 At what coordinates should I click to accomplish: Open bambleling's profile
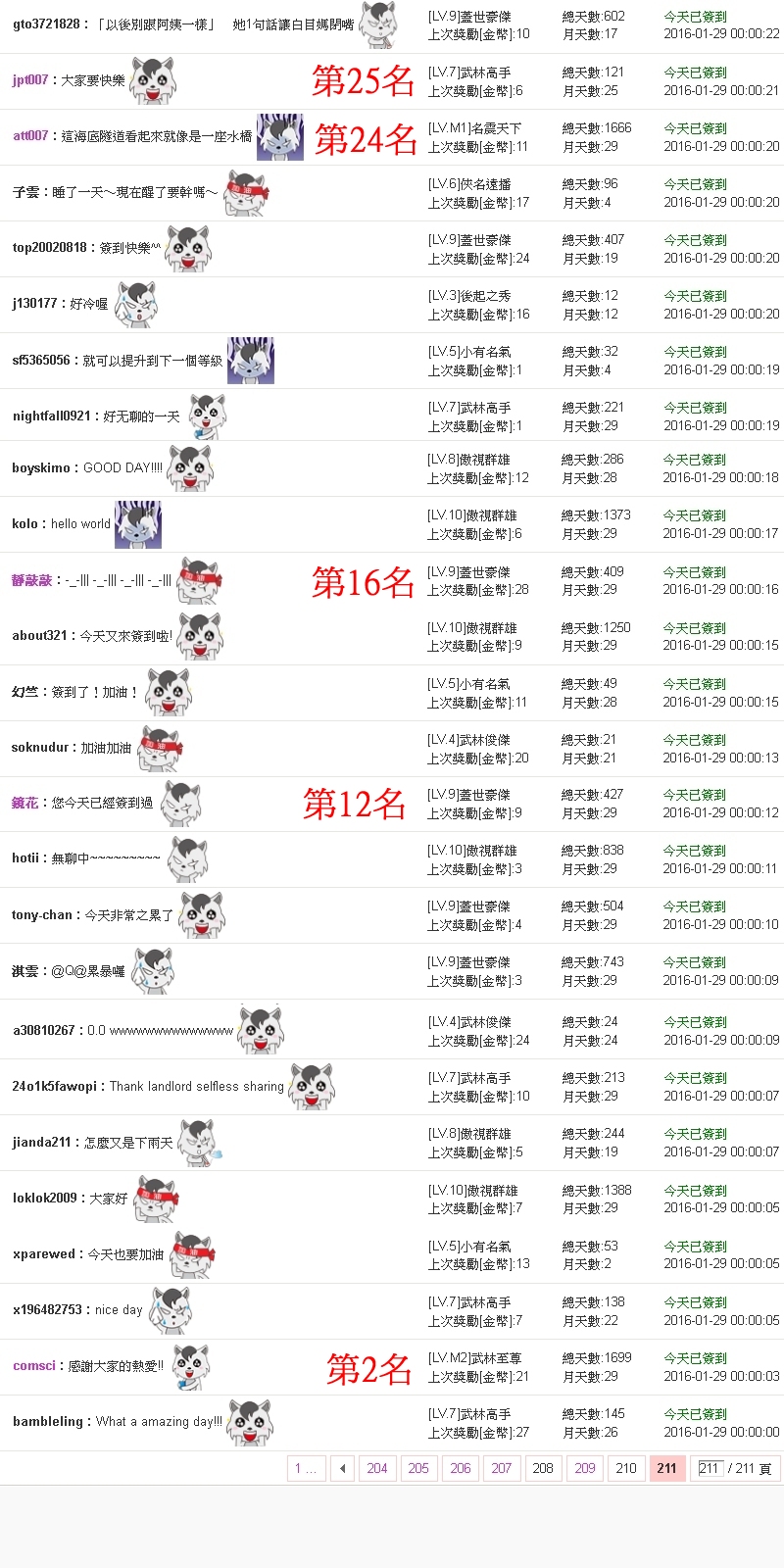pos(49,1422)
